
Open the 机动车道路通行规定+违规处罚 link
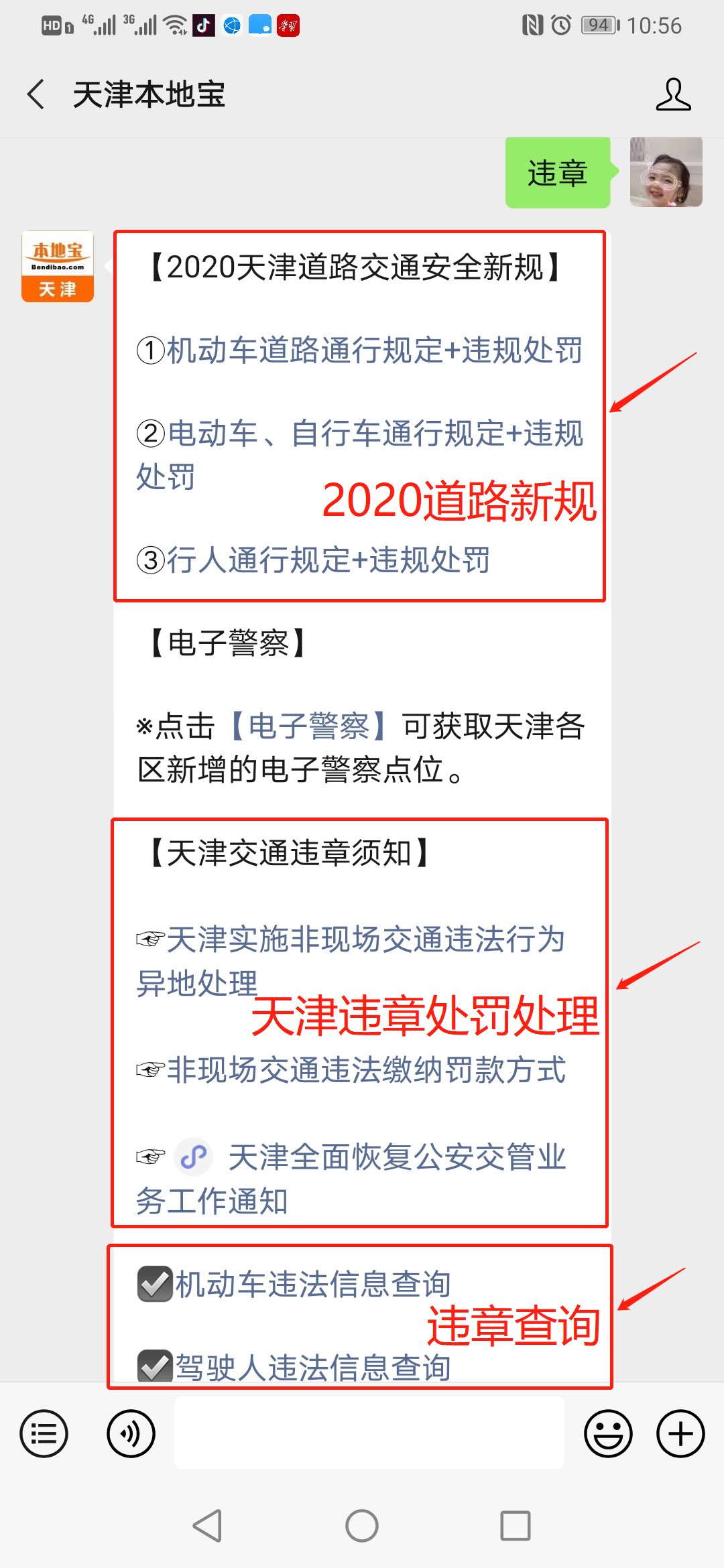tap(374, 350)
